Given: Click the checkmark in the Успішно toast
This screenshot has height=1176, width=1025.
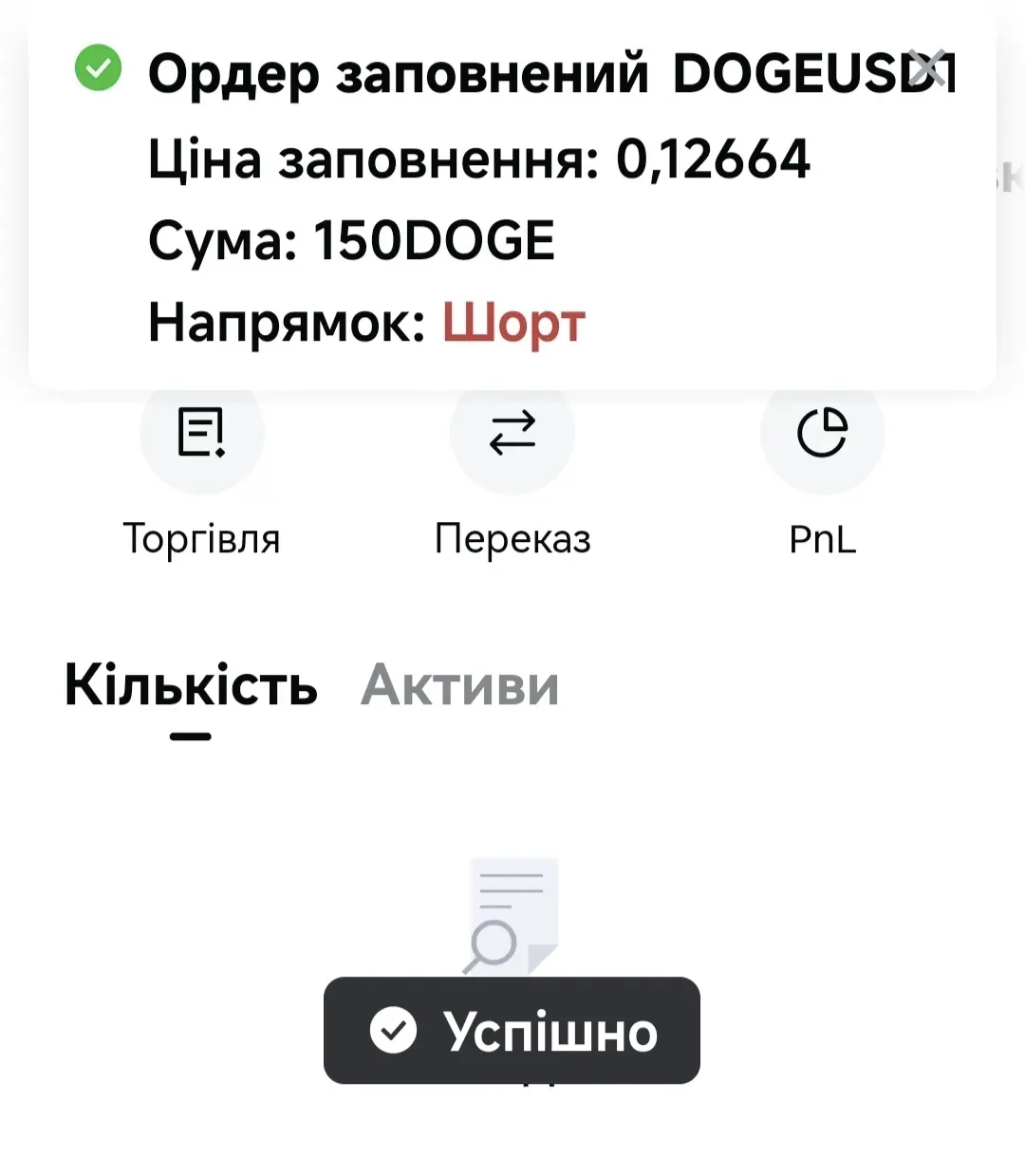Looking at the screenshot, I should coord(396,1032).
